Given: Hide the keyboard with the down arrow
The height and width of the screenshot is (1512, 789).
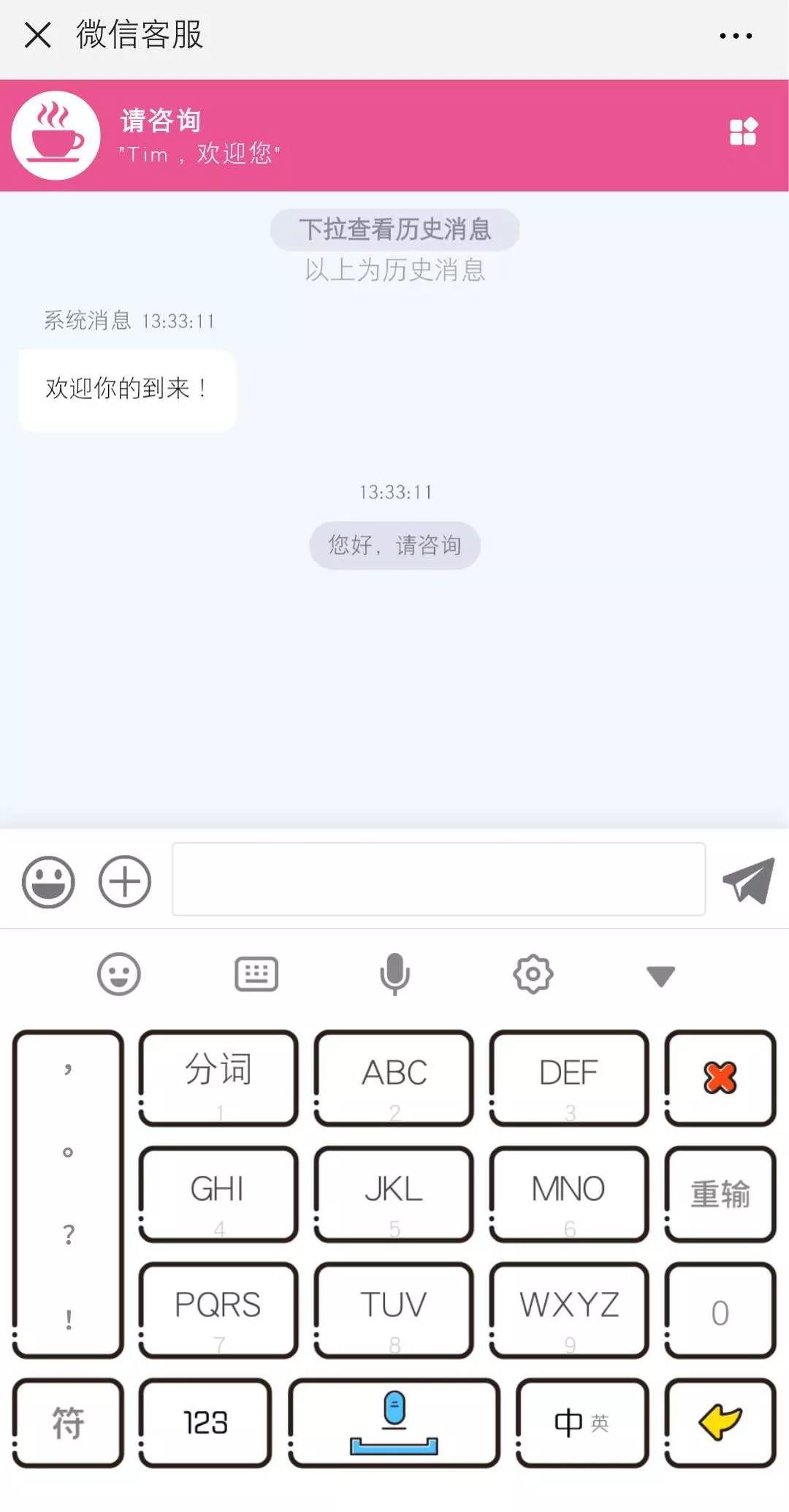Looking at the screenshot, I should [x=660, y=976].
